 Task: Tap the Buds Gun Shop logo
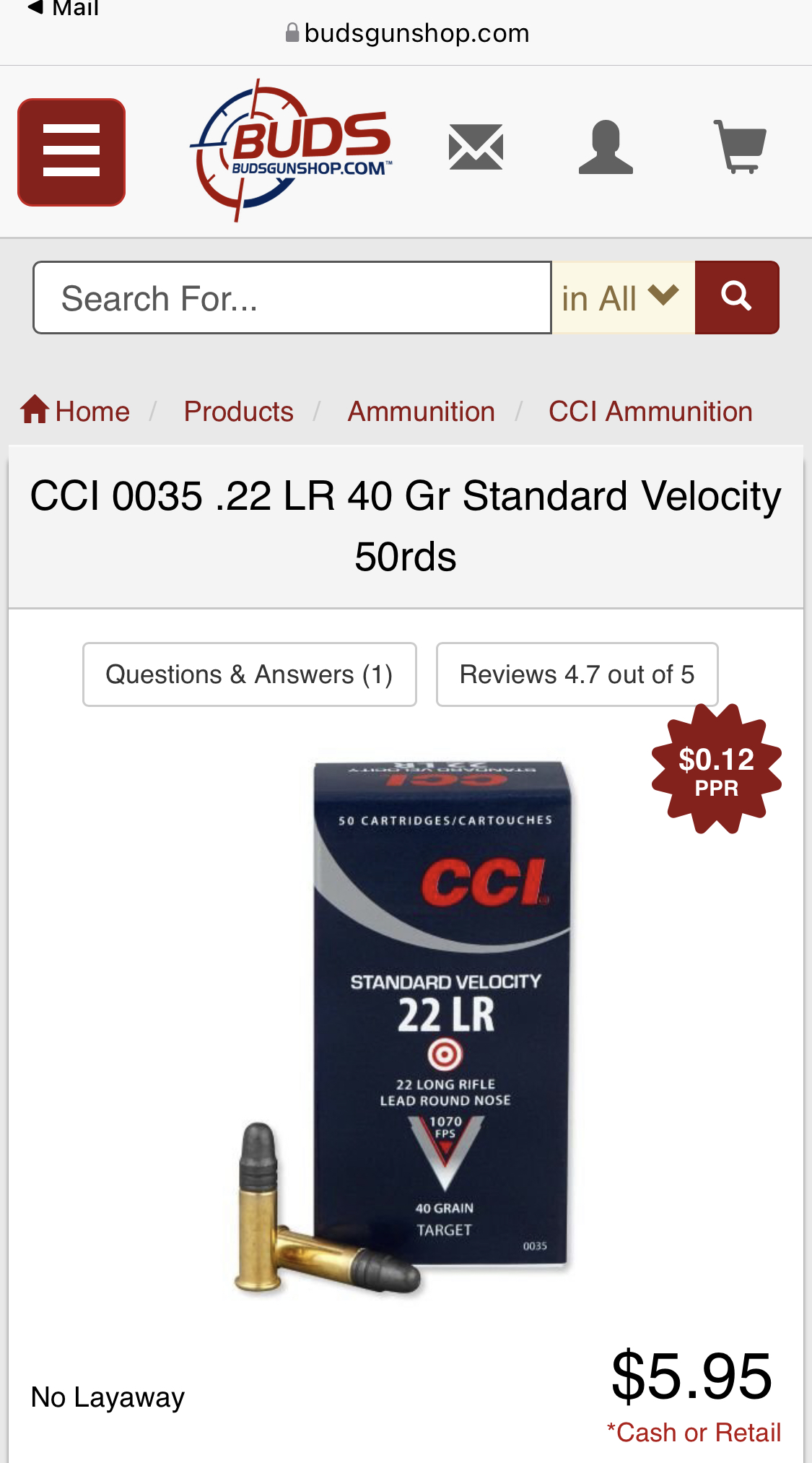point(292,150)
